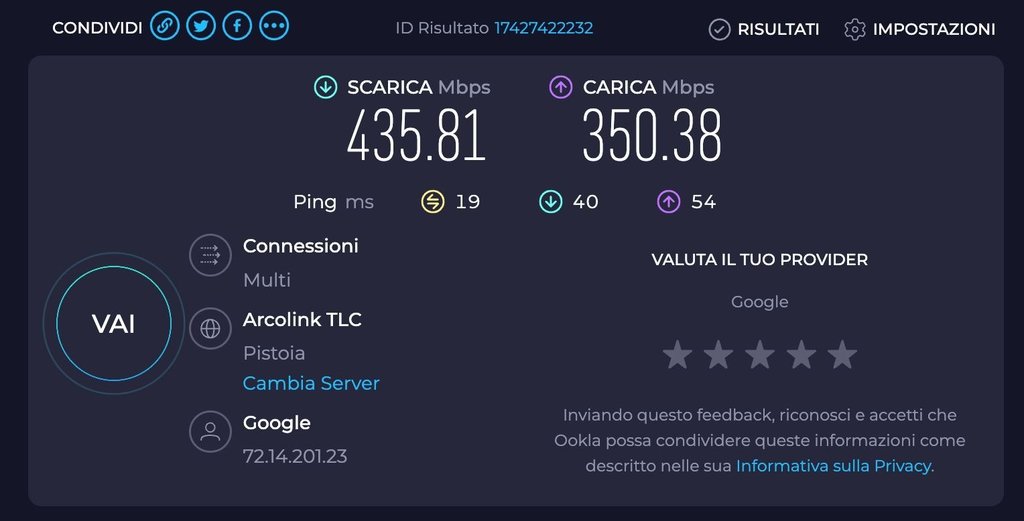
Task: Start the test with VAI
Action: [114, 324]
